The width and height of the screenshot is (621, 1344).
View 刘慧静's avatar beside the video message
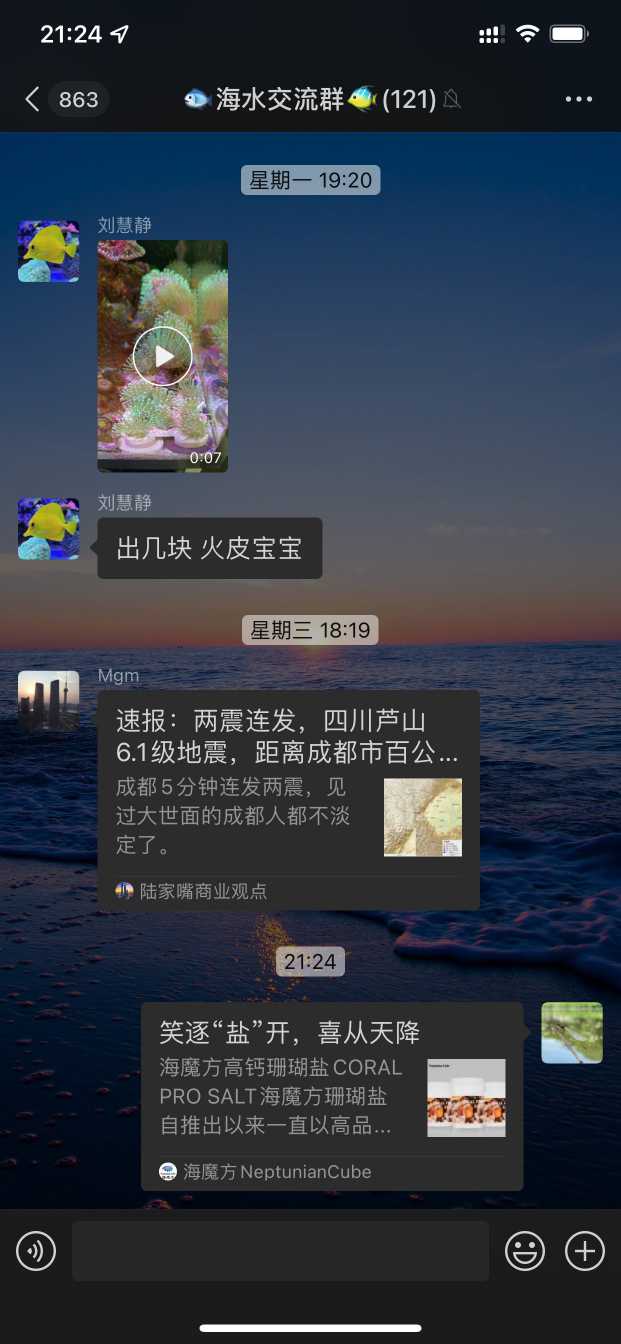pyautogui.click(x=48, y=251)
